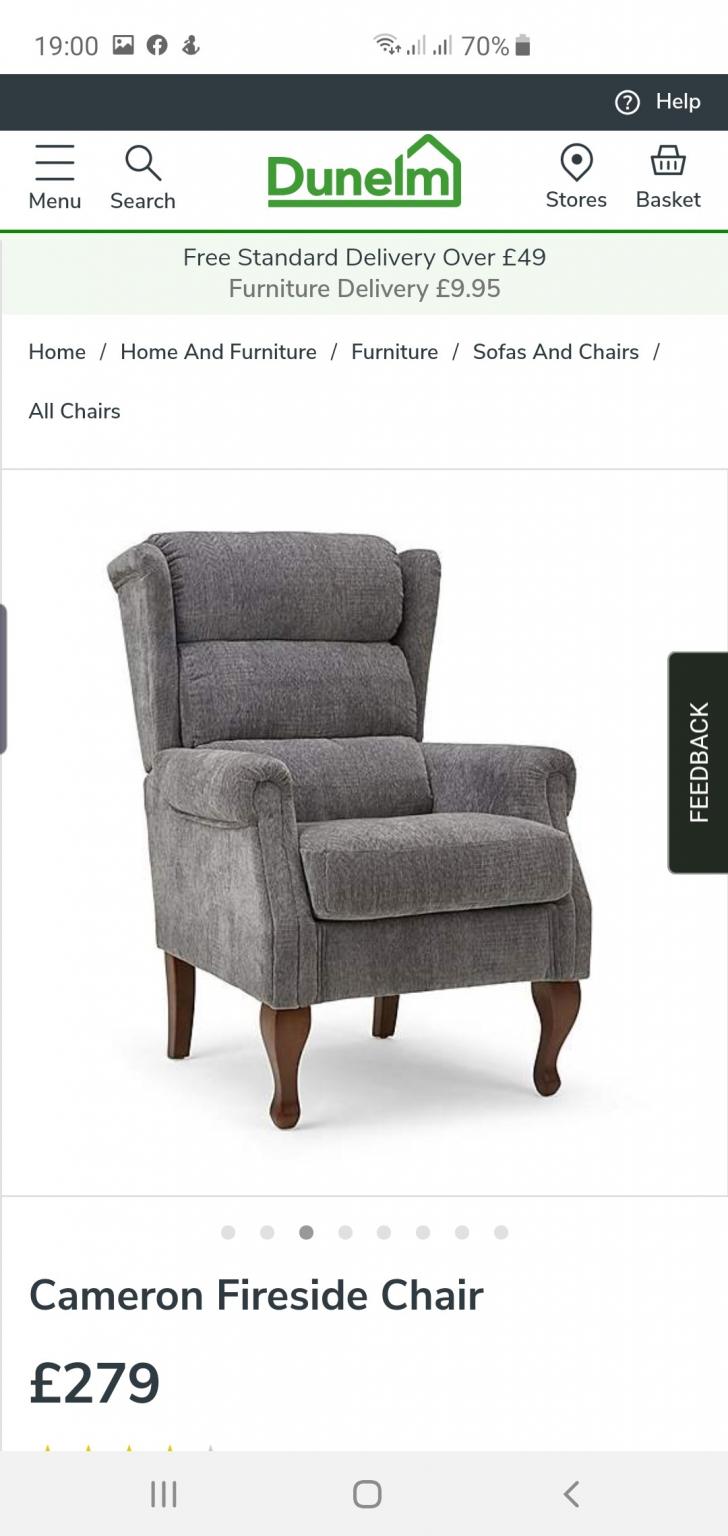Go to Dunelm homepage via logo
Viewport: 728px width, 1536px height.
tap(364, 172)
